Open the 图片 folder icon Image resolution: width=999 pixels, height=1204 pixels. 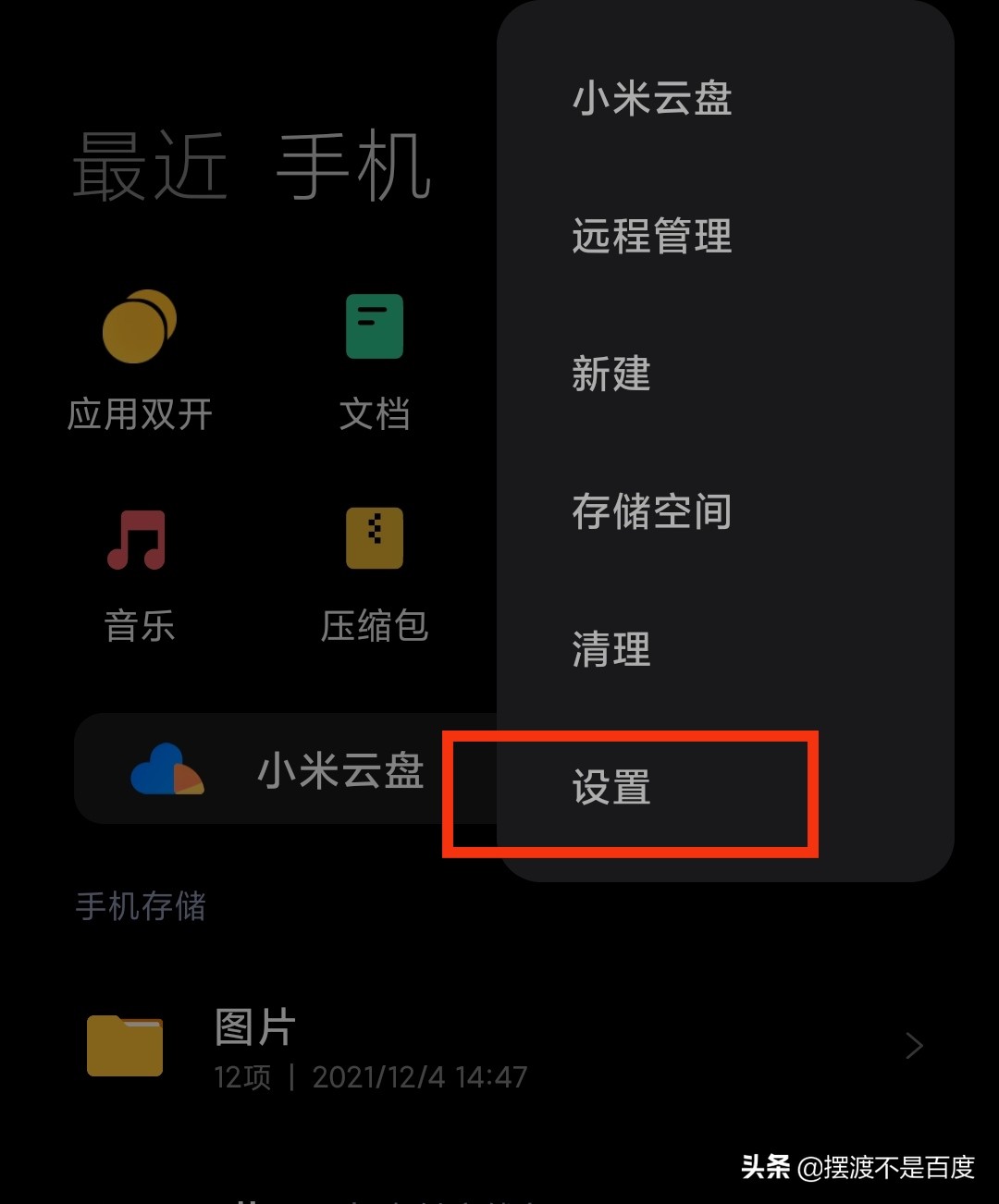[125, 1043]
